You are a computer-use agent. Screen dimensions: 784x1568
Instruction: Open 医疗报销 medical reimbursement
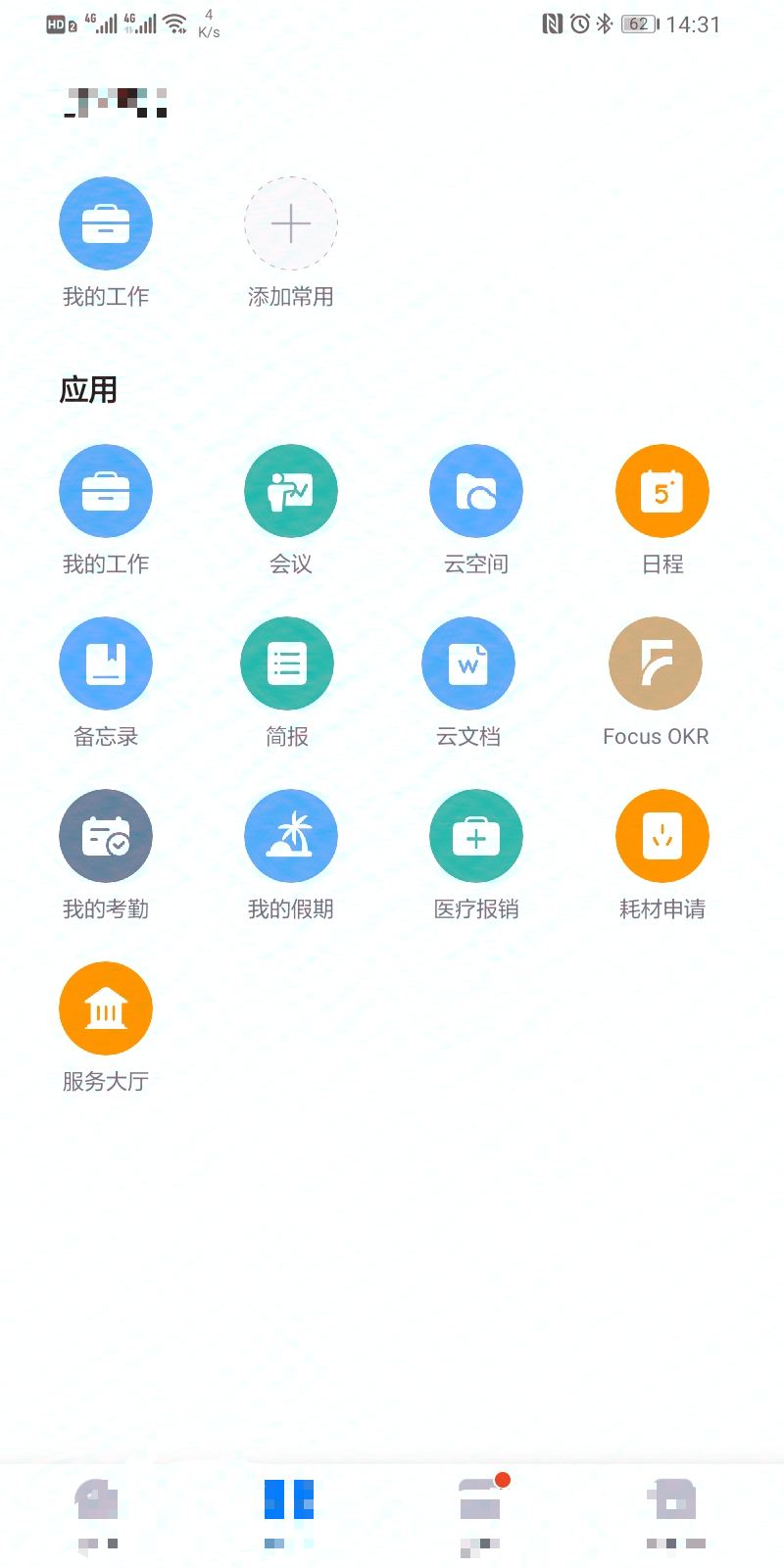coord(476,836)
